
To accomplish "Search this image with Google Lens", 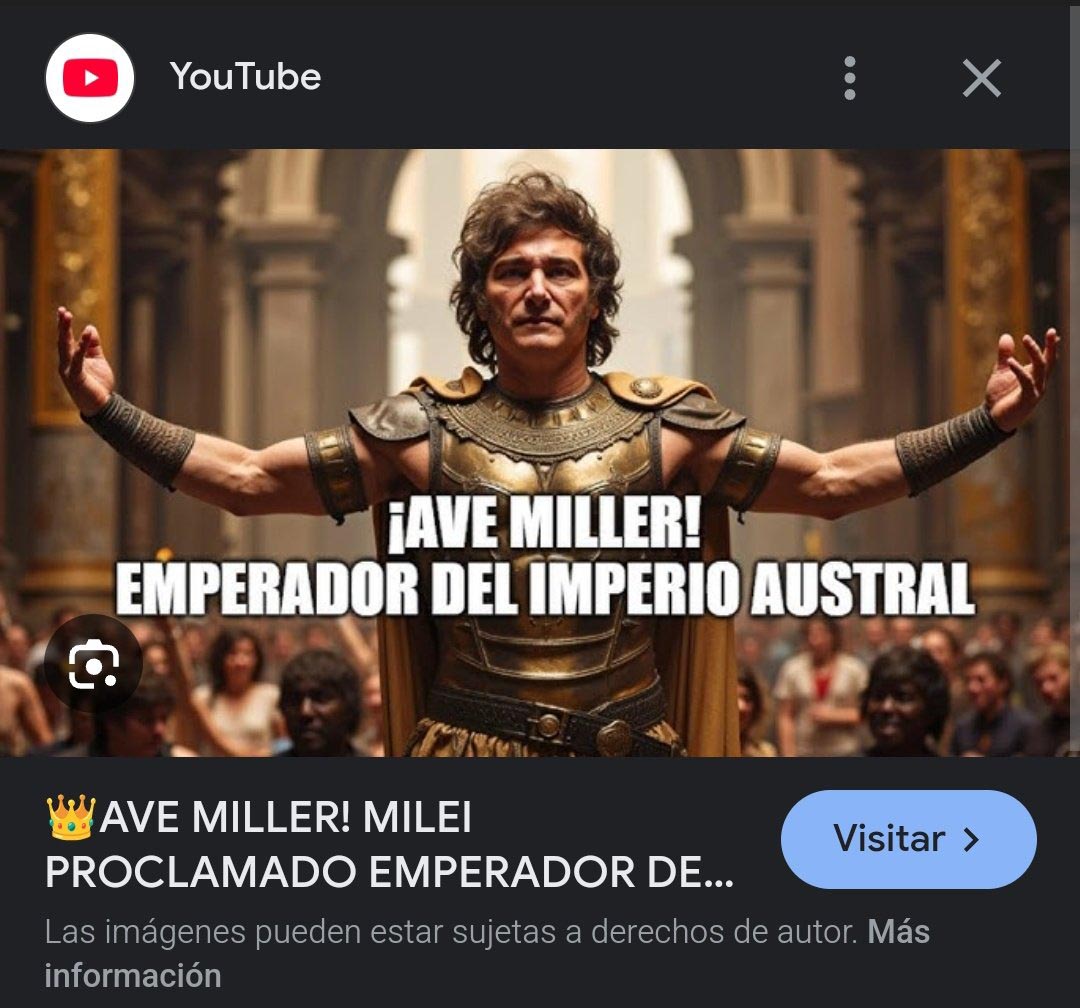I will tap(93, 664).
